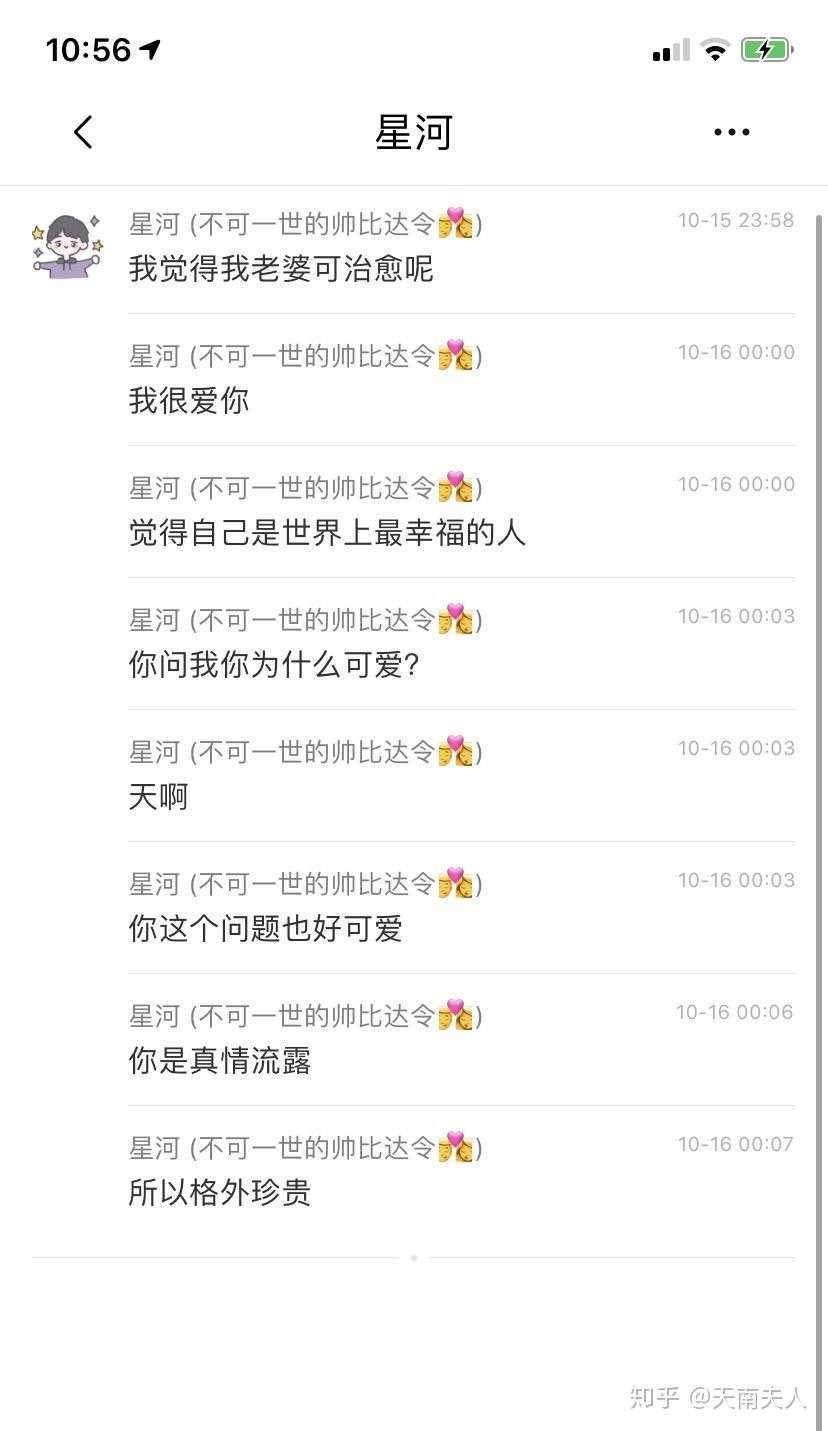
Task: Open the message 我觉得我老婆可治愈呢
Action: 281,269
